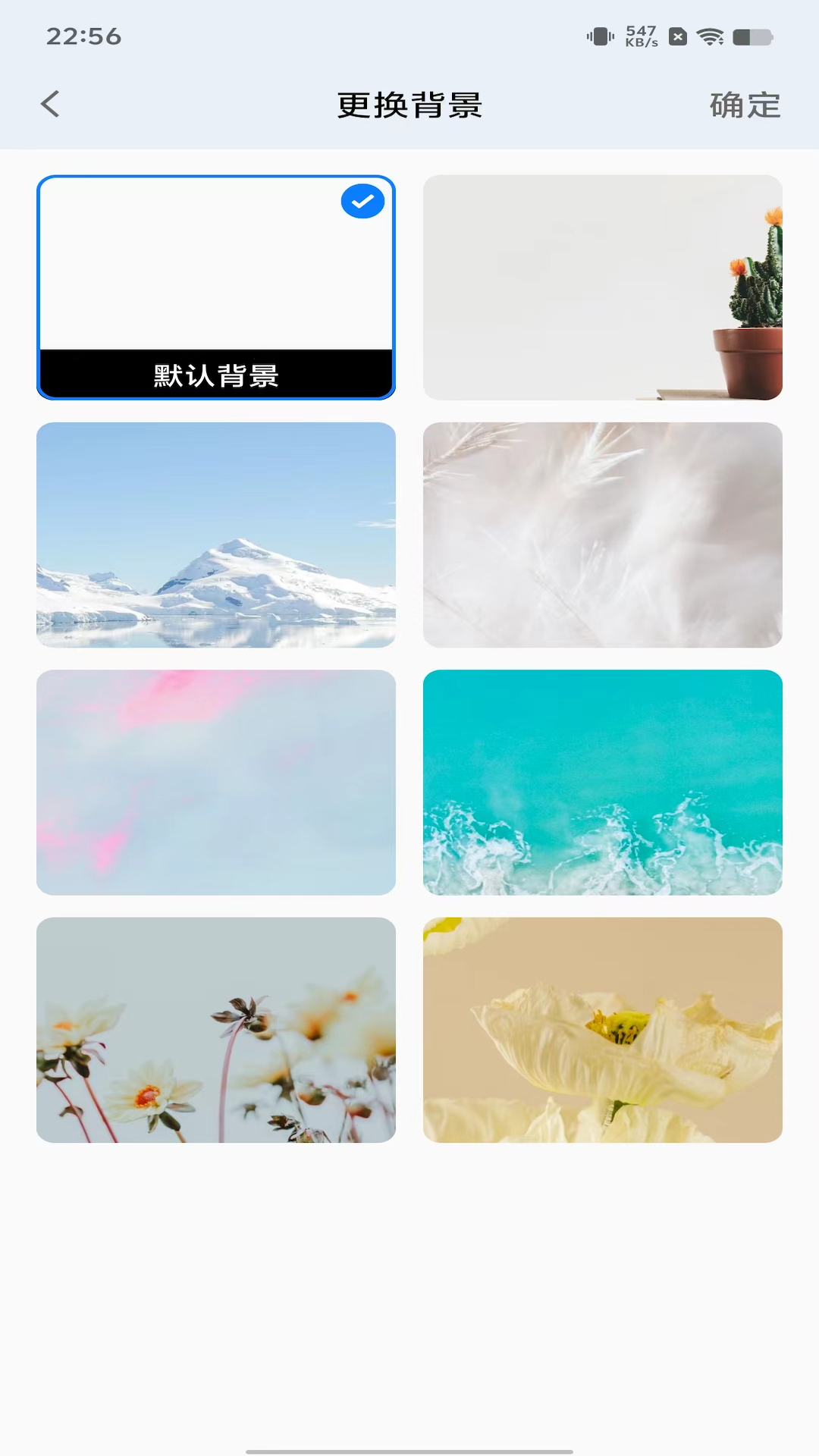Image resolution: width=819 pixels, height=1456 pixels.
Task: Choose the potted cactus background
Action: 602,287
